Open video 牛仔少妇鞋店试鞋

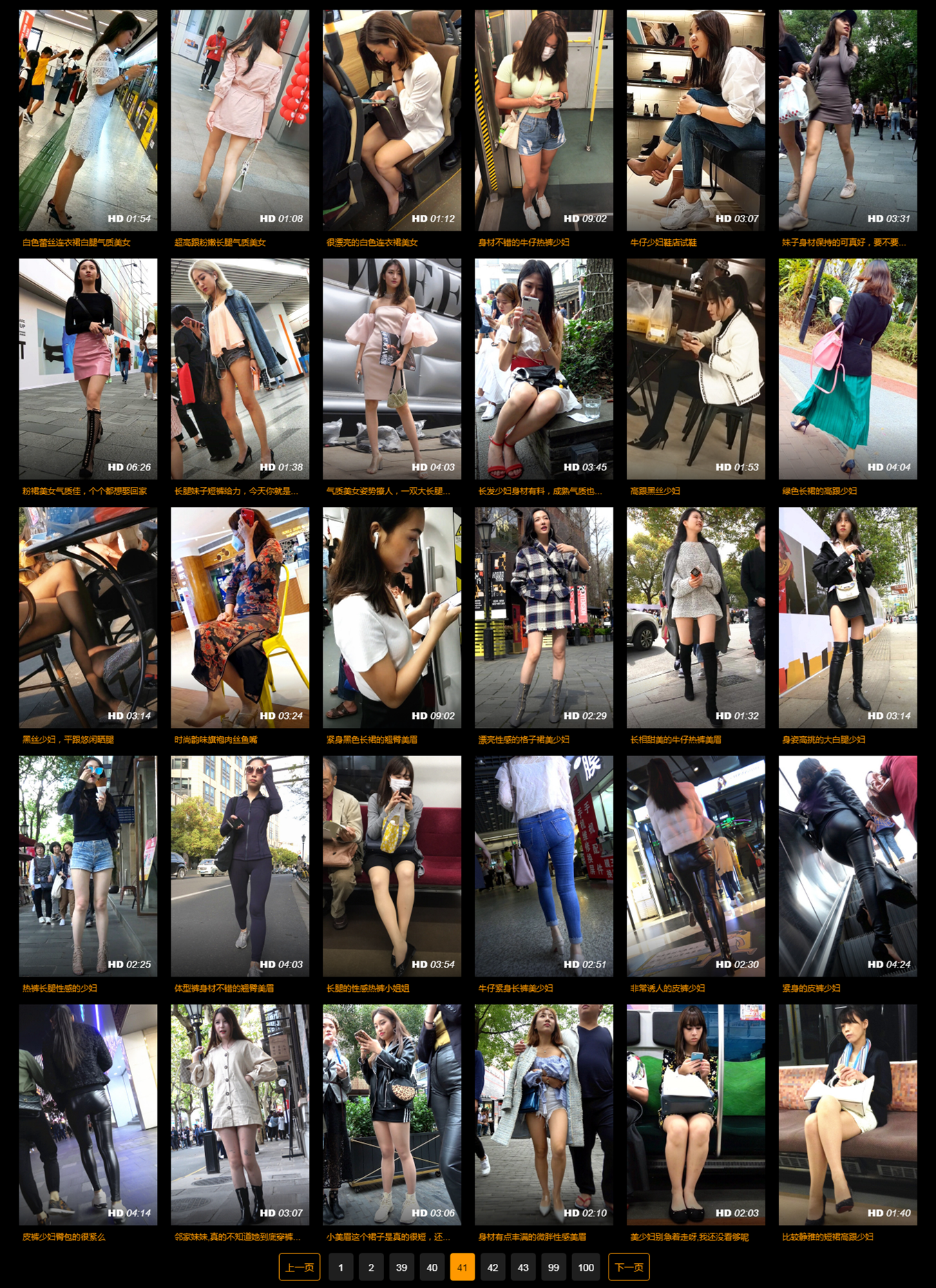(x=696, y=120)
